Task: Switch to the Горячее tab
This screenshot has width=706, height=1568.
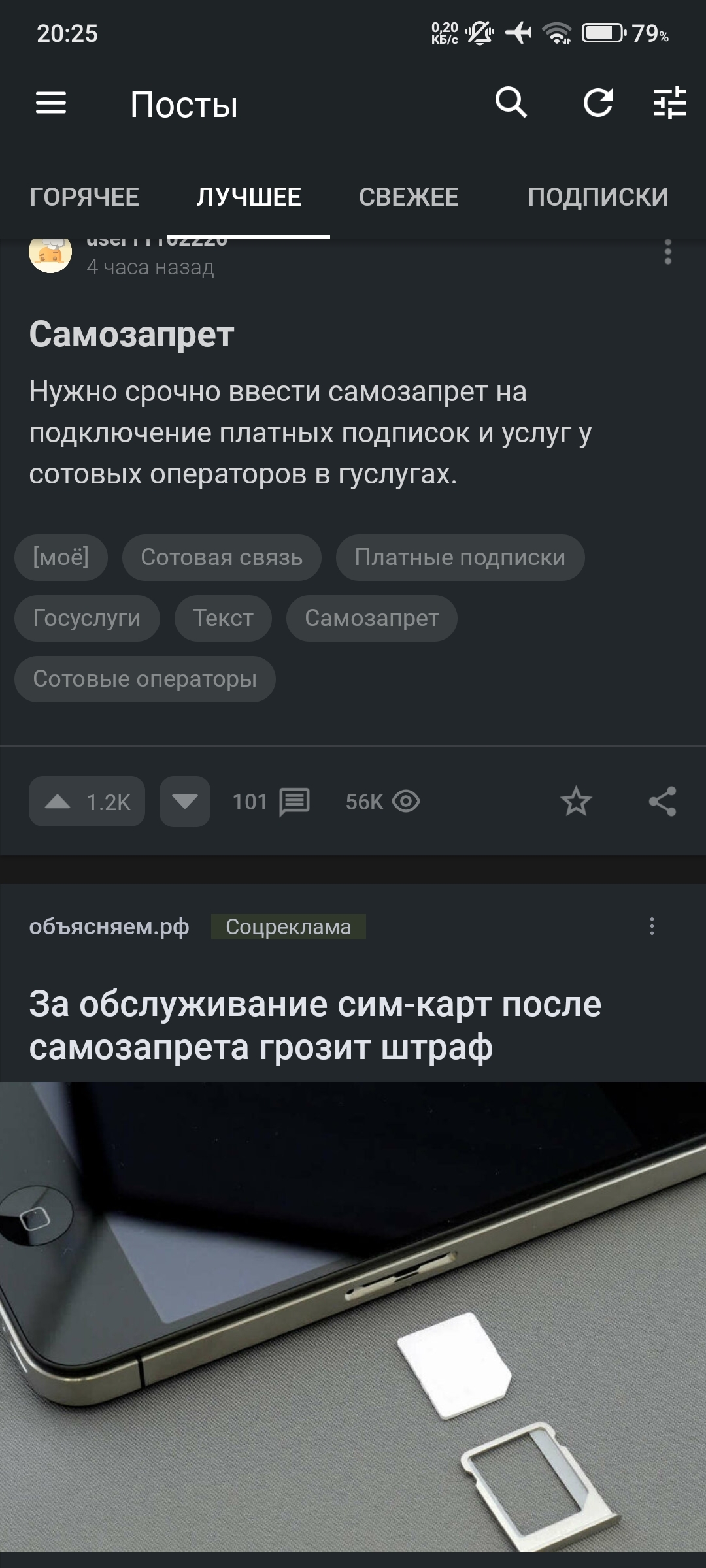Action: click(x=84, y=197)
